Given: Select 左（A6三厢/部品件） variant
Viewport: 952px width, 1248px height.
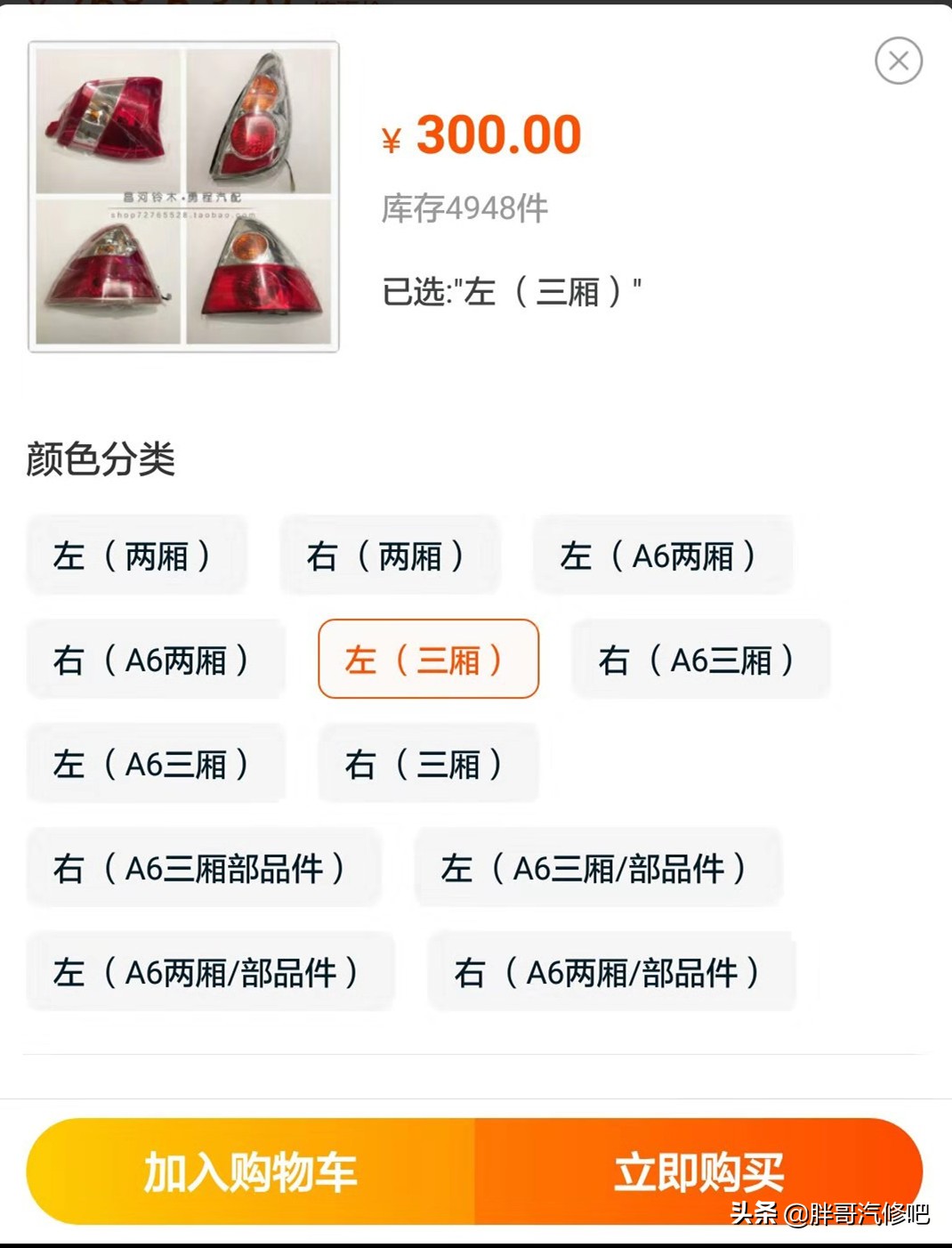Looking at the screenshot, I should tap(598, 868).
